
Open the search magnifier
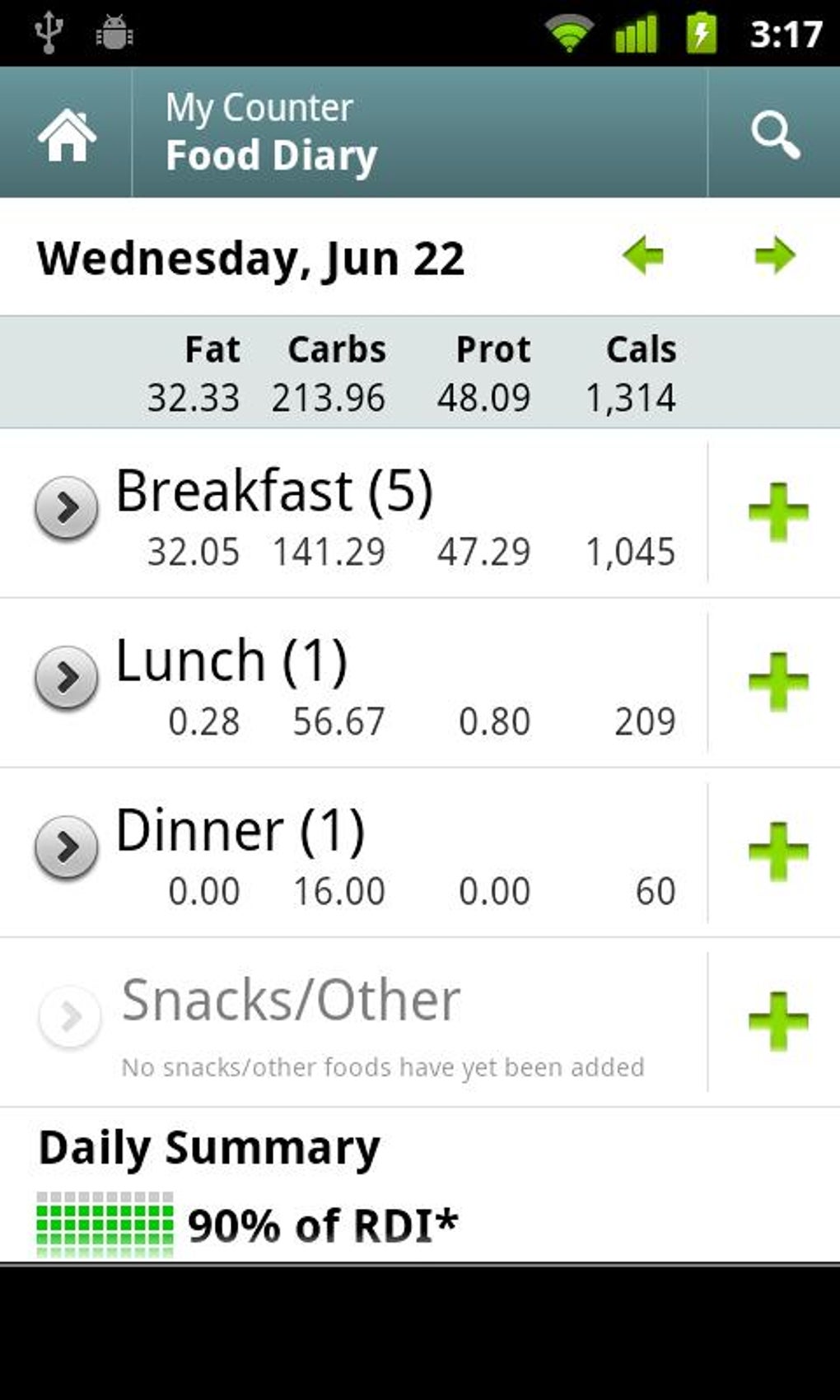(774, 134)
